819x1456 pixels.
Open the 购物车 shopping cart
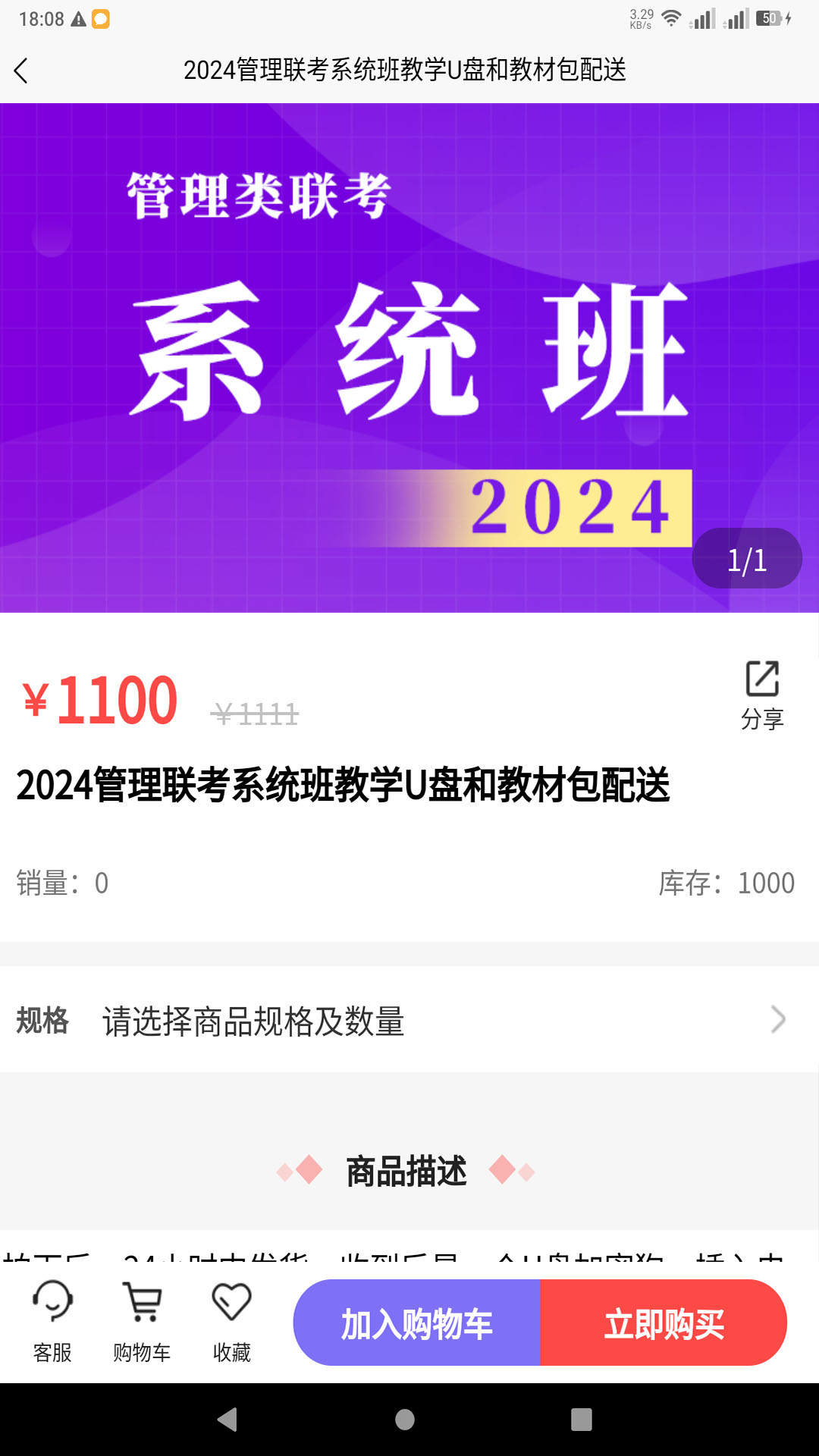click(142, 1320)
